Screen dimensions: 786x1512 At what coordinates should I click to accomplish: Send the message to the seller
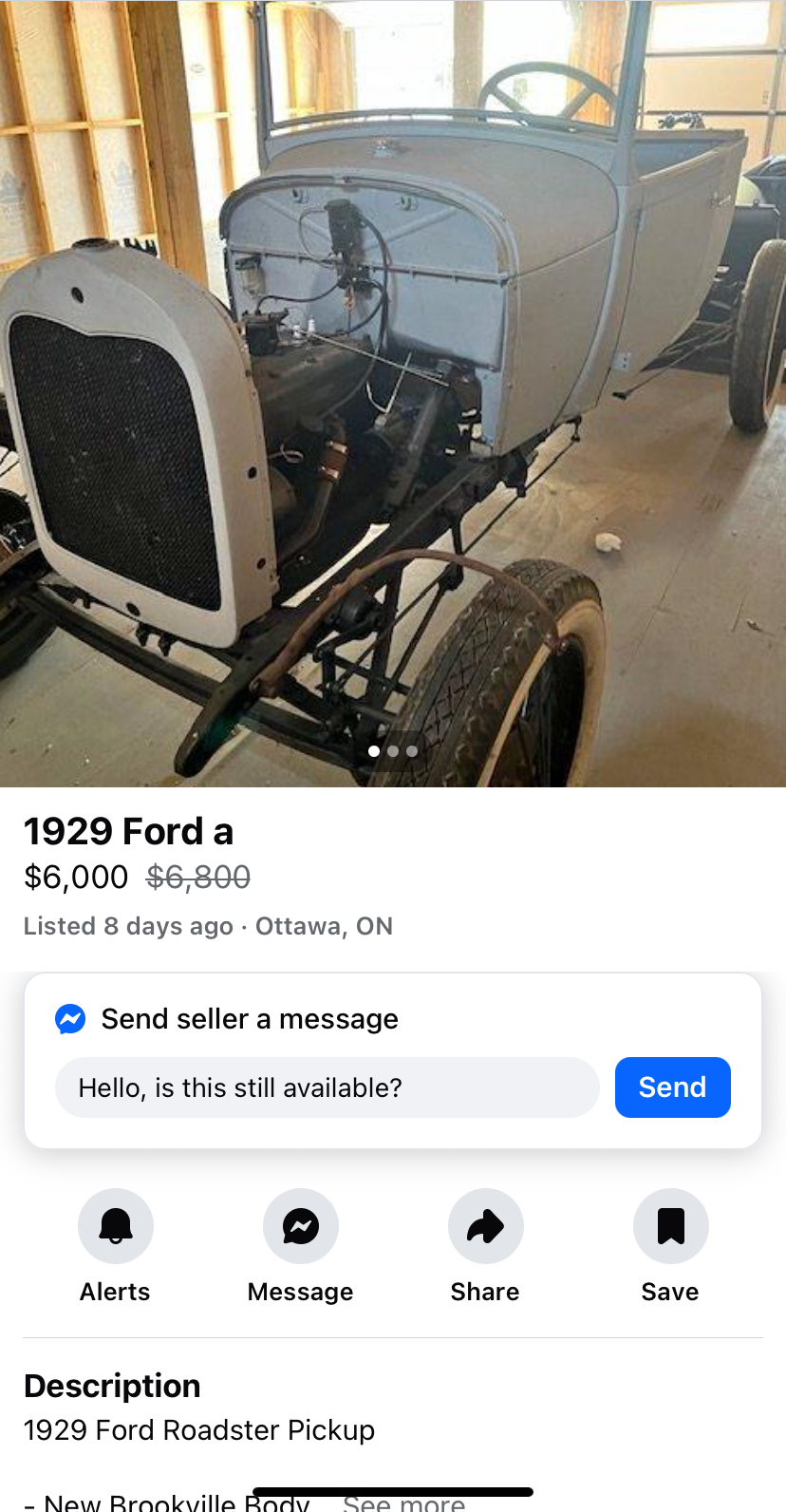coord(672,1087)
